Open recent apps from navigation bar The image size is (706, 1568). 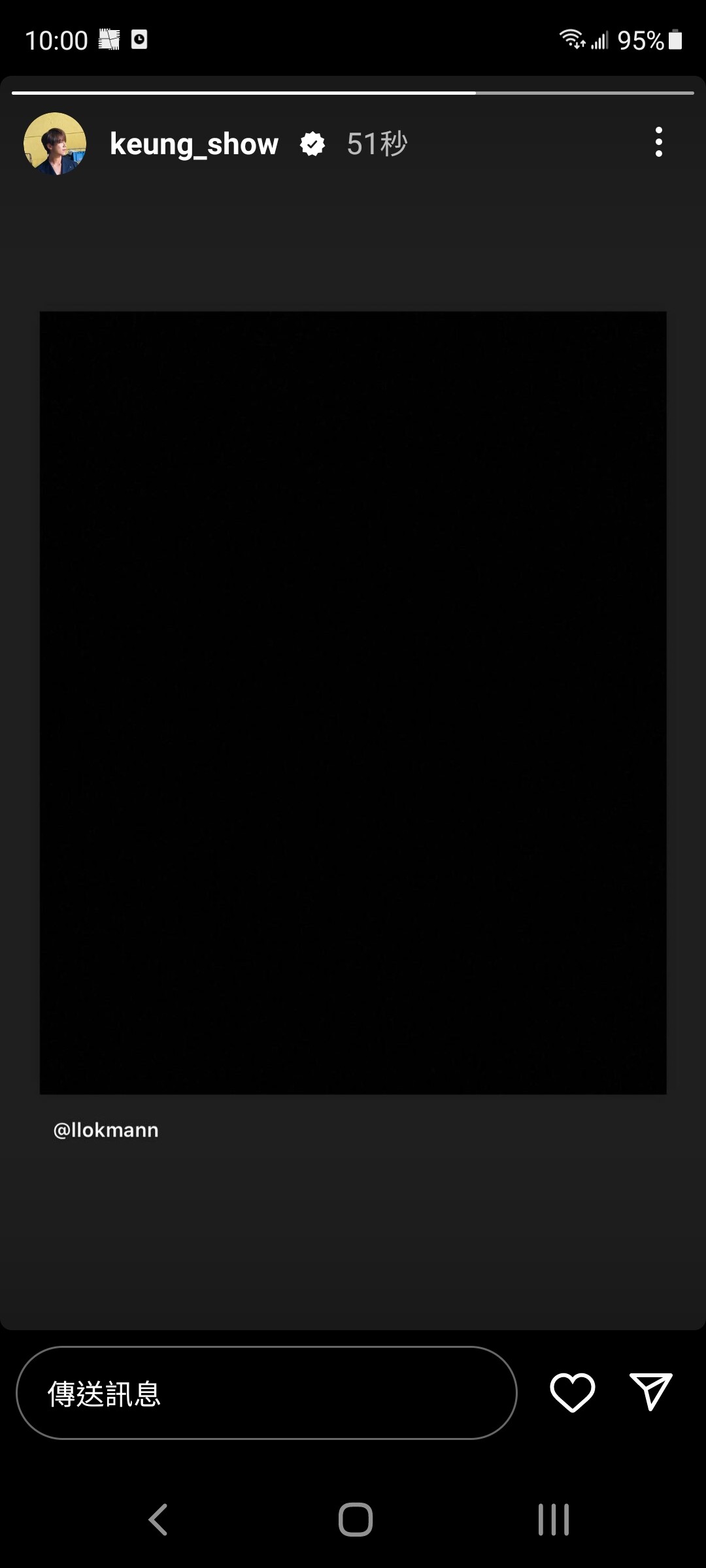(x=553, y=1519)
